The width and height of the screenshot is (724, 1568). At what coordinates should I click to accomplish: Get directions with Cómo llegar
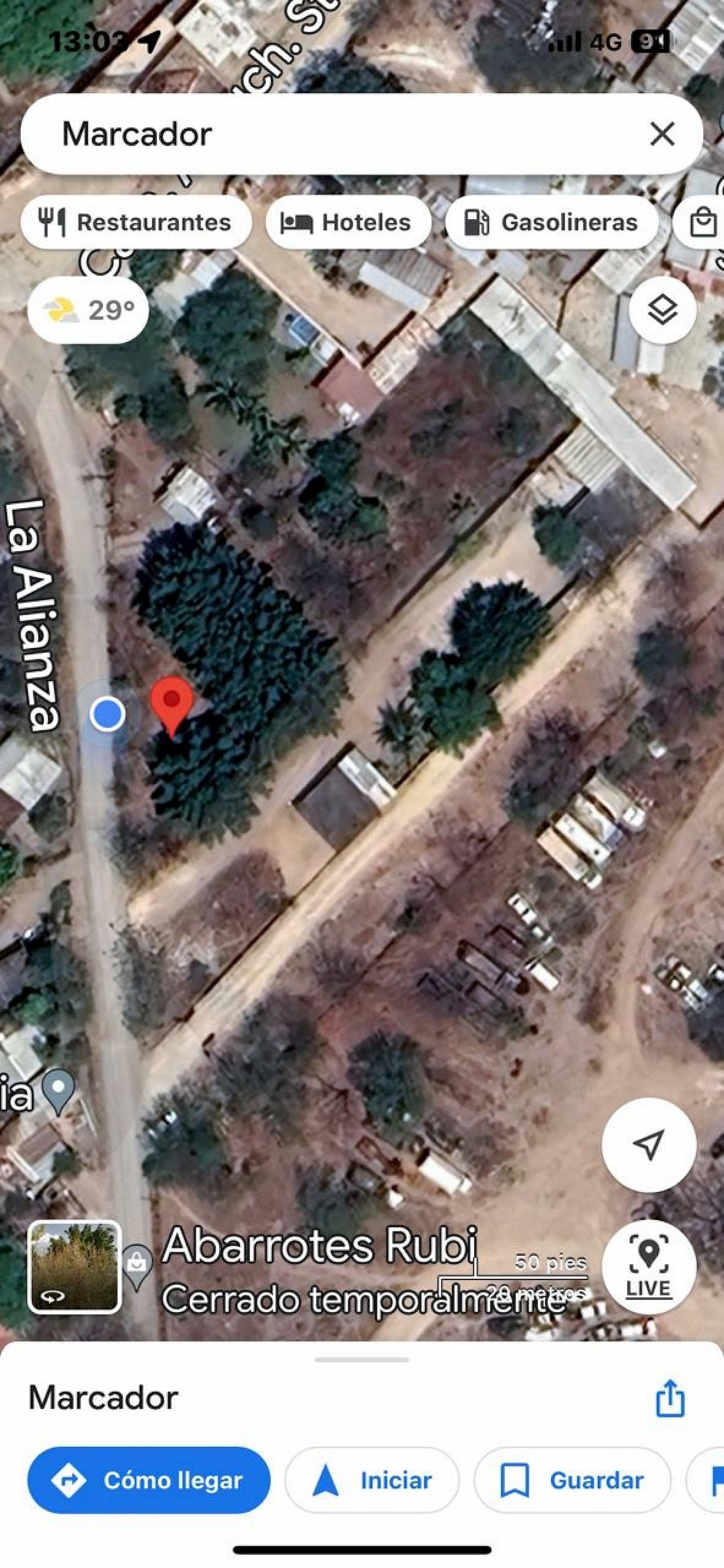point(149,1481)
